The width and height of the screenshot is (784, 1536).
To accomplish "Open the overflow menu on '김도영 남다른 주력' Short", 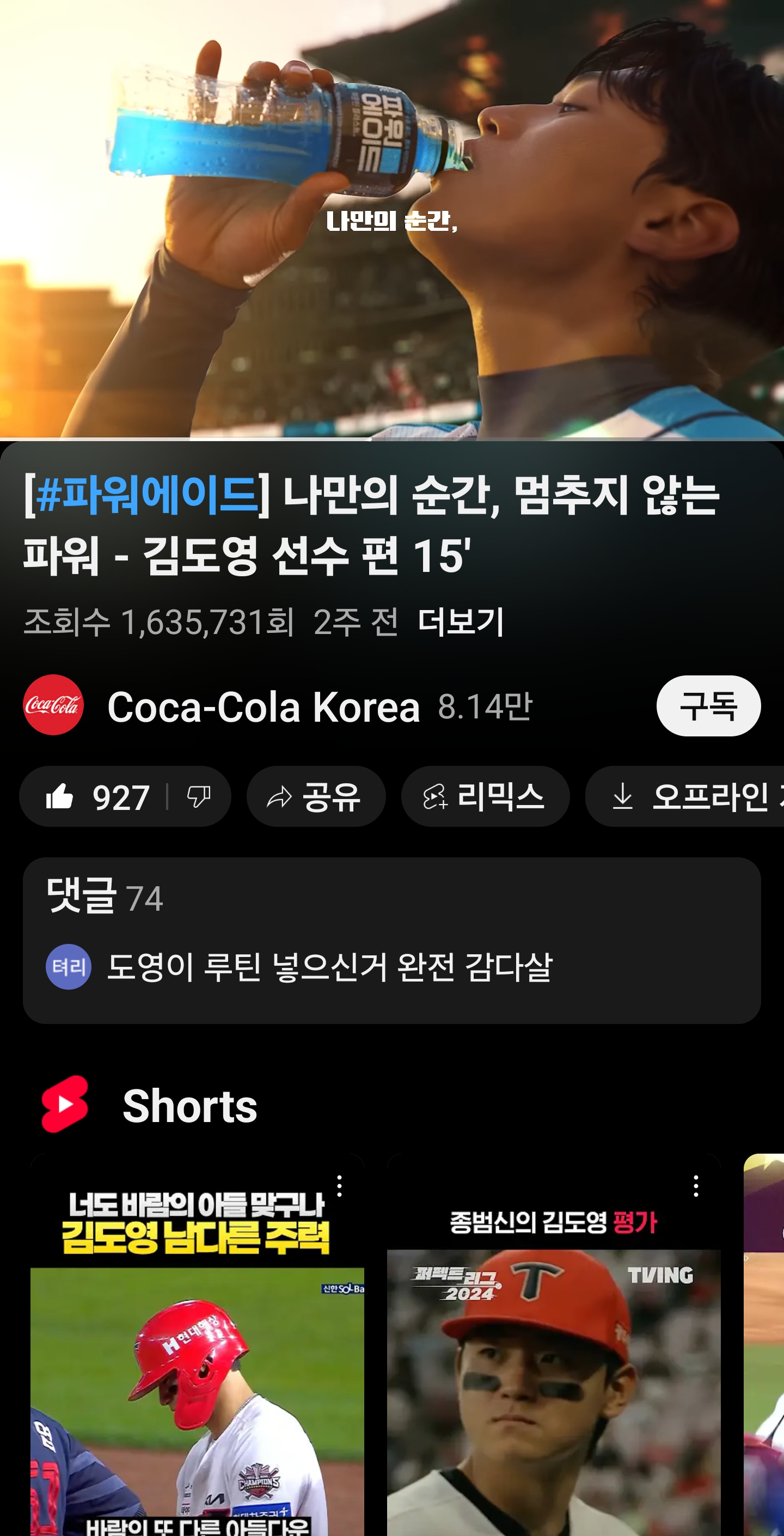I will coord(340,1186).
